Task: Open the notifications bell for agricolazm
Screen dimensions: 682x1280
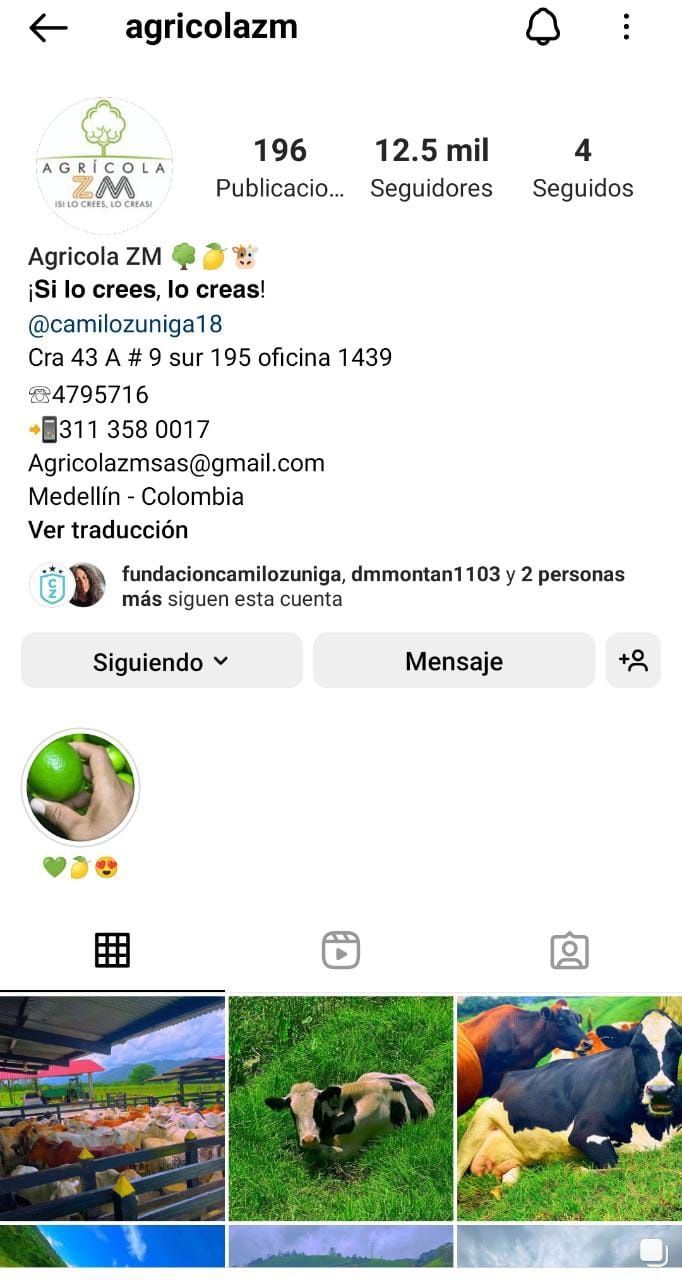Action: pos(543,28)
